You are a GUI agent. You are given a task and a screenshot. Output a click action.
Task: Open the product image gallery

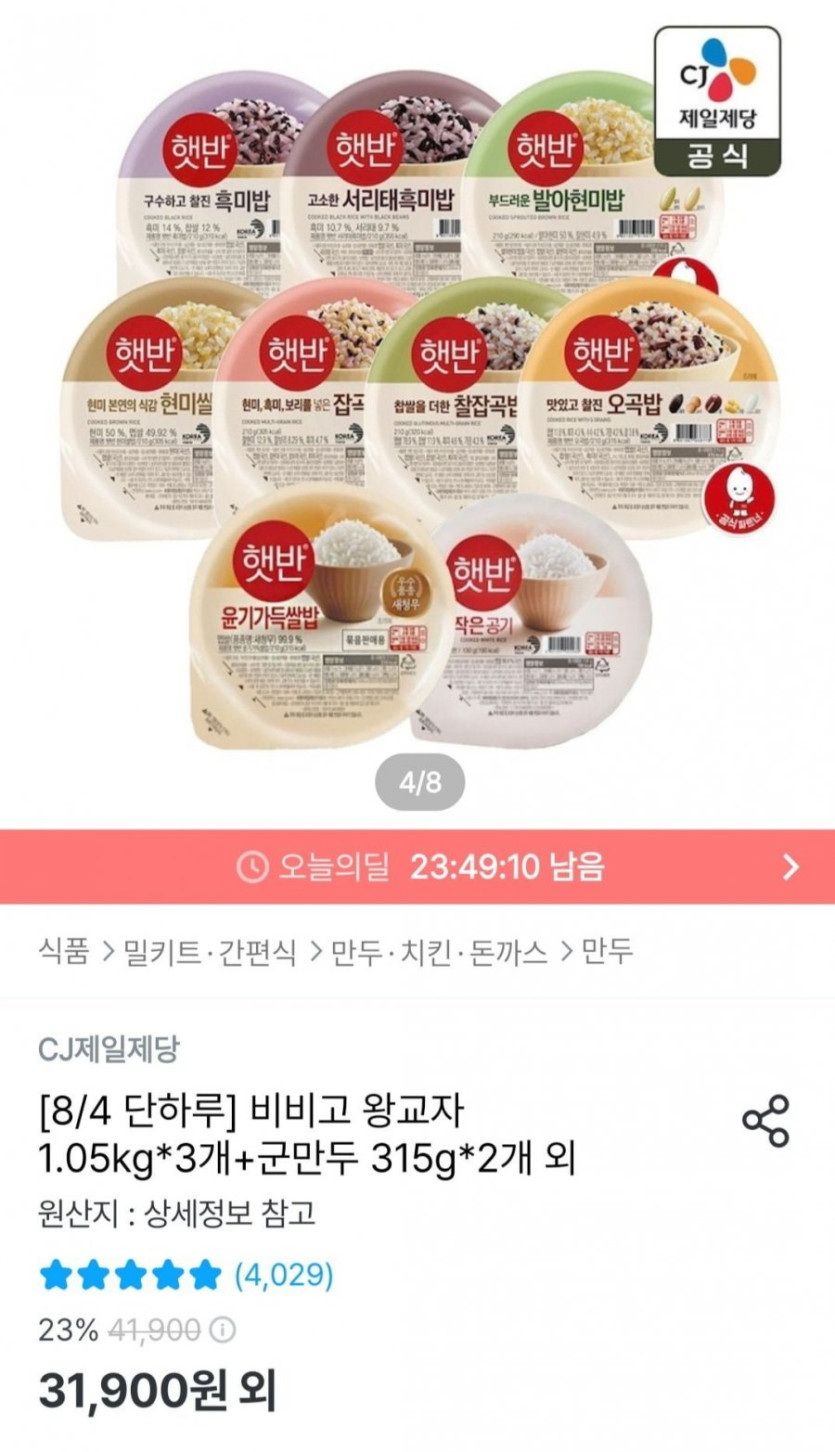417,400
